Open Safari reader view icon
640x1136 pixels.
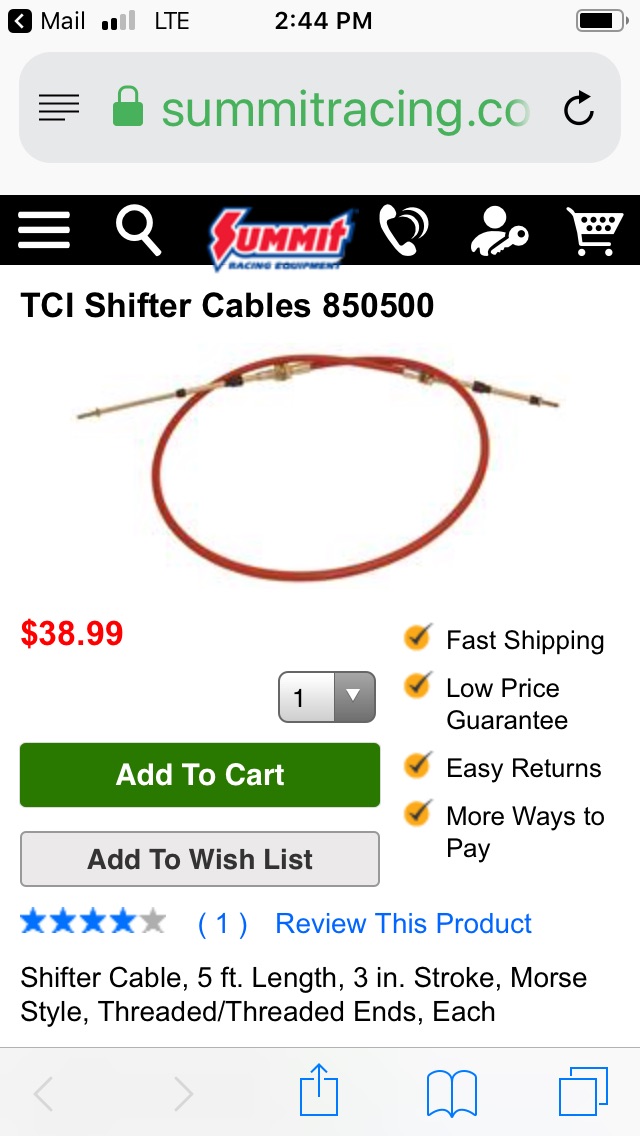59,109
